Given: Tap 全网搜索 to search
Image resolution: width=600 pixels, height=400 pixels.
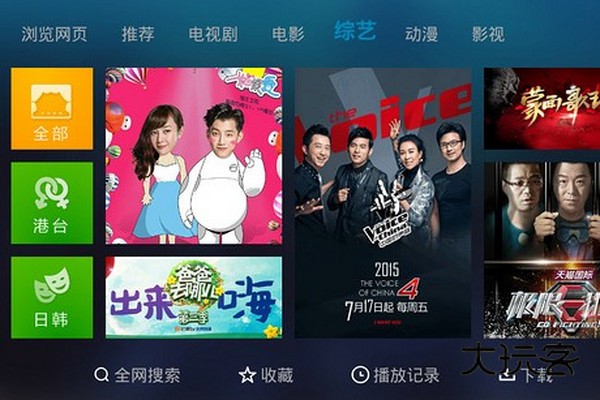Looking at the screenshot, I should tap(137, 375).
